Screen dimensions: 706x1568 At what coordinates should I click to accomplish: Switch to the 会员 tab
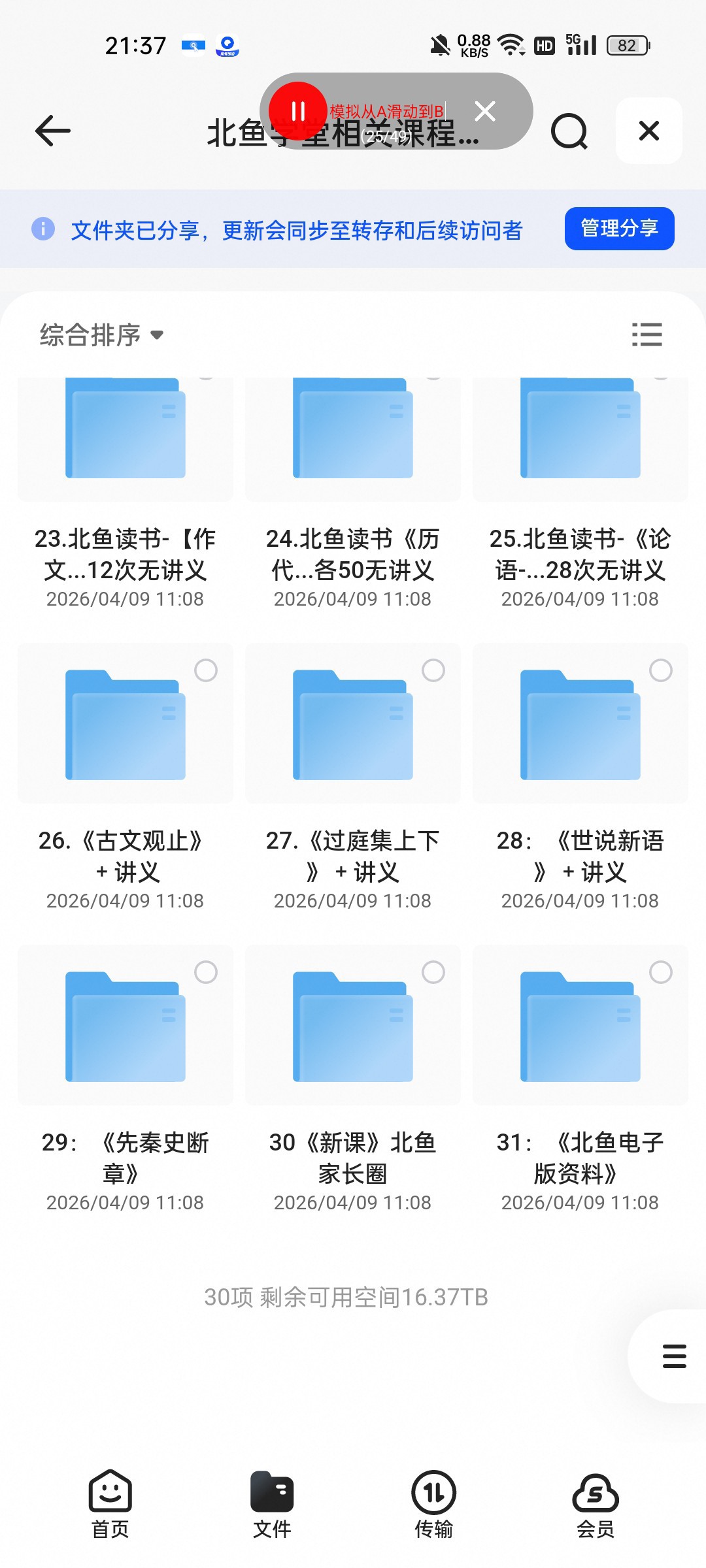click(x=596, y=1504)
